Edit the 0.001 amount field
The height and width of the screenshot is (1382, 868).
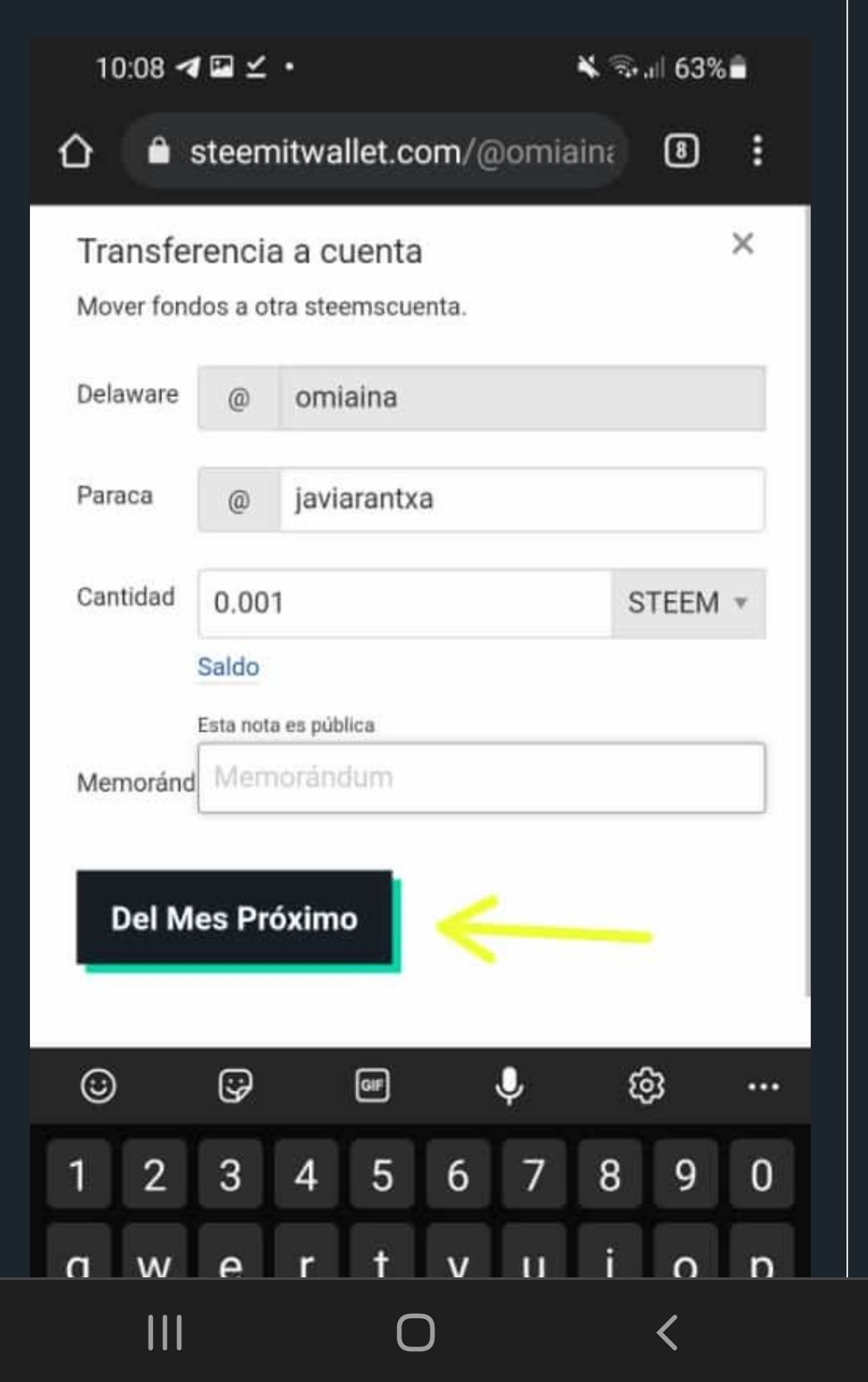405,603
